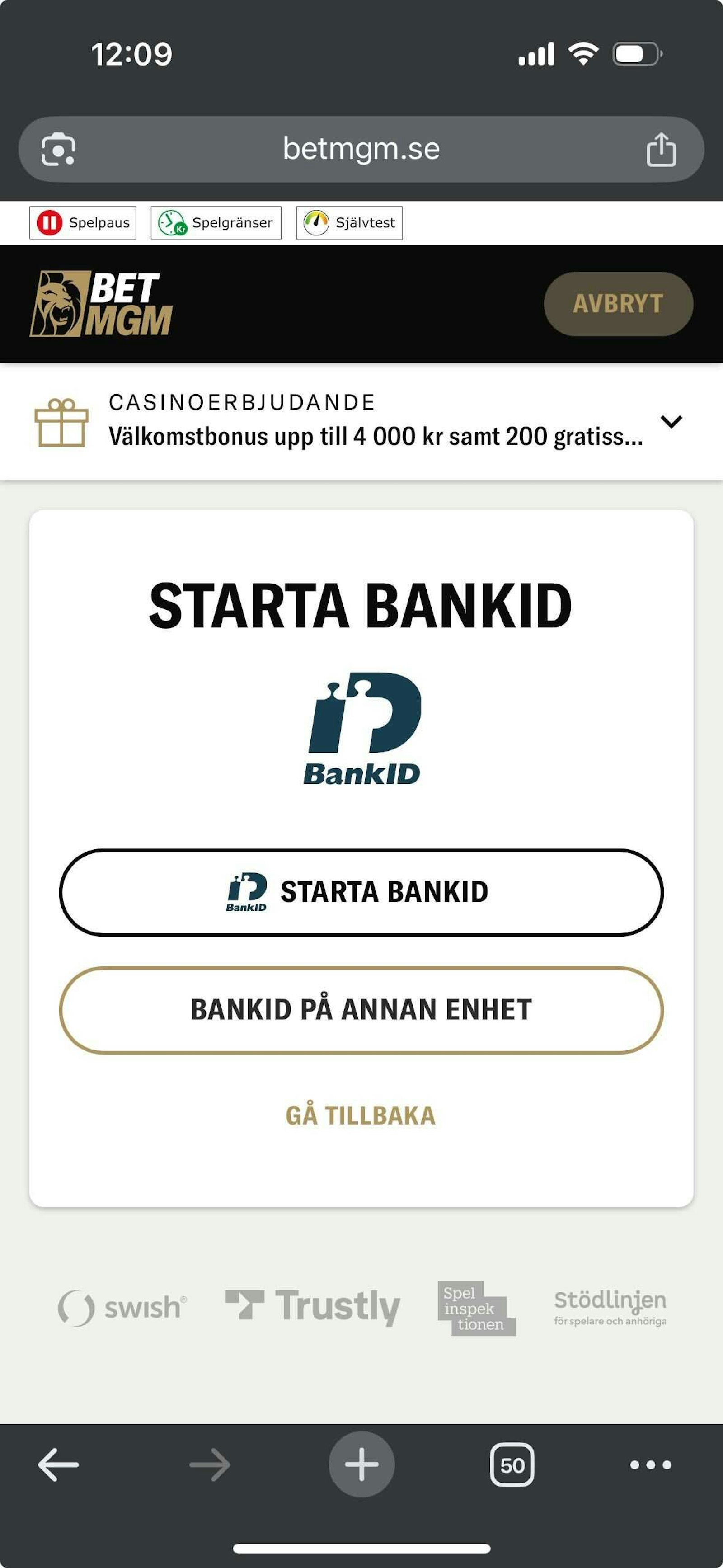Open the lens search icon in address bar
Image resolution: width=723 pixels, height=1568 pixels.
coord(58,150)
